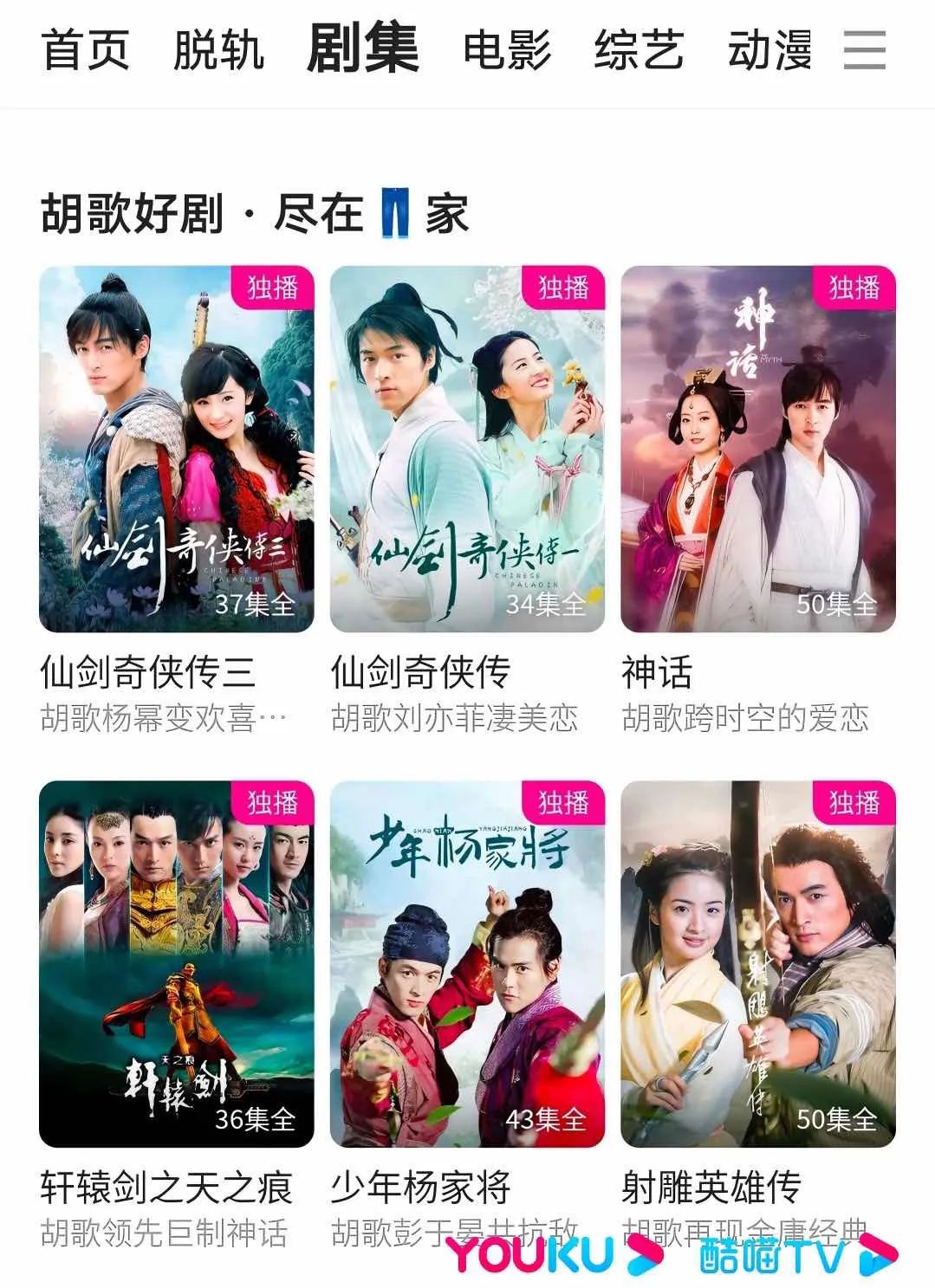Switch to the 脱轨 tab
935x1288 pixels.
(x=218, y=49)
